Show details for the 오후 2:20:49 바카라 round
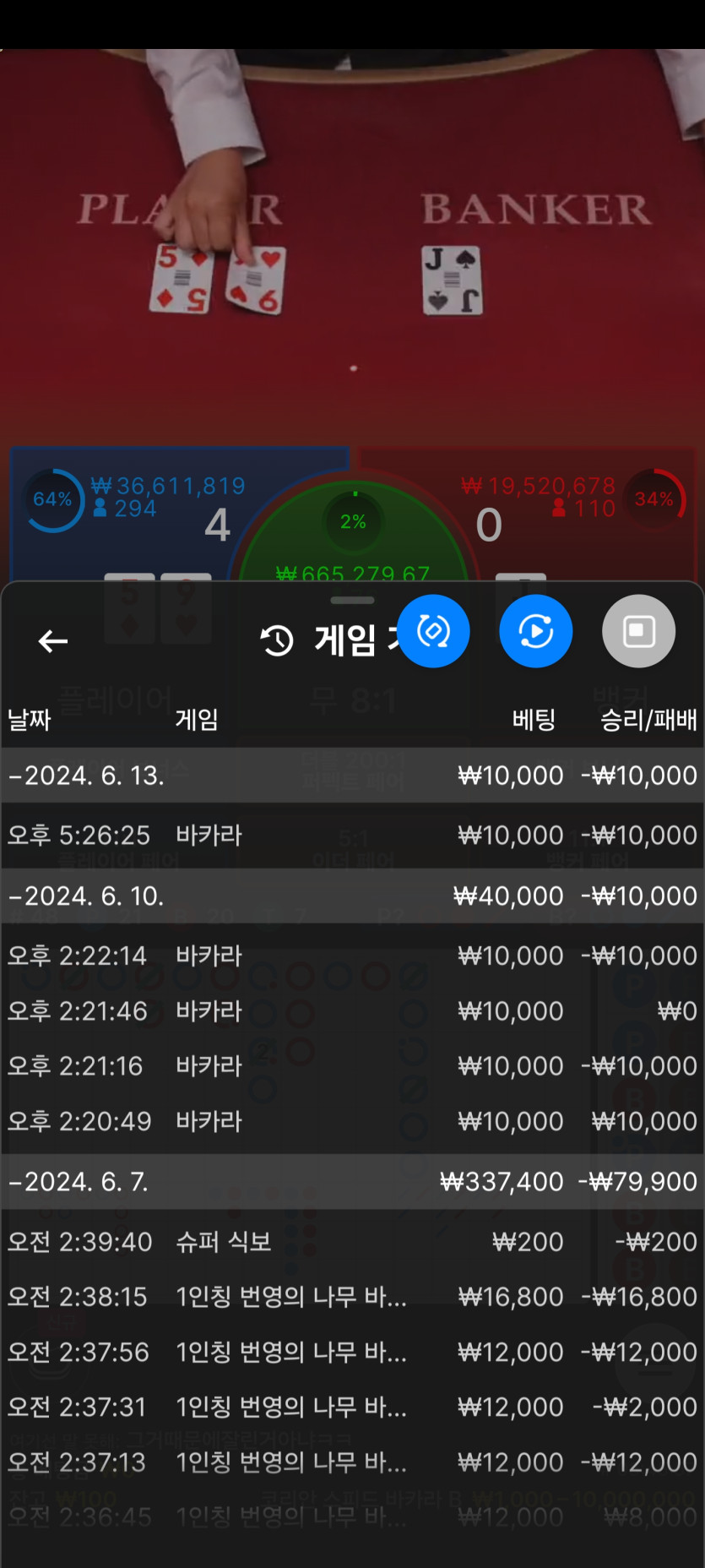Image resolution: width=705 pixels, height=1568 pixels. pos(352,1121)
